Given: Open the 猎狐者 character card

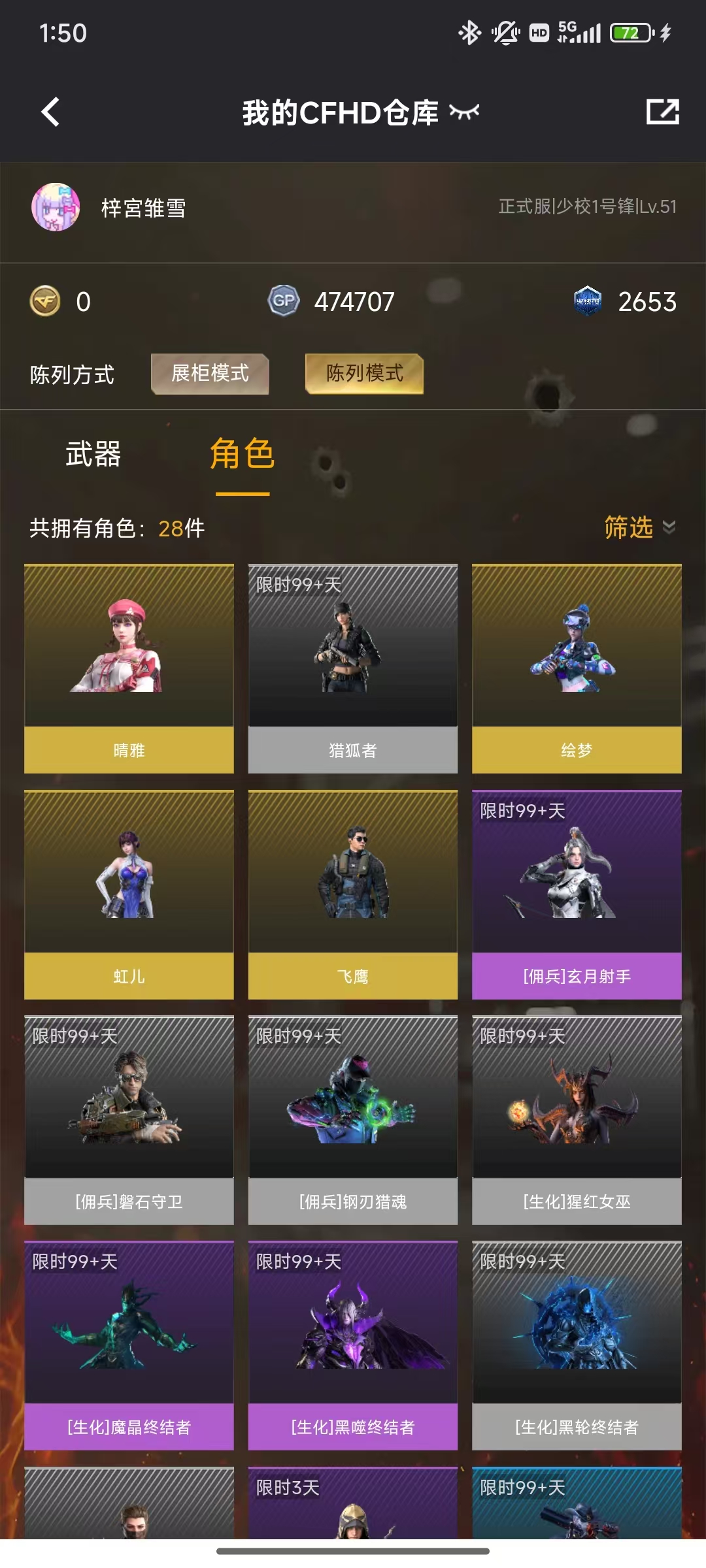Looking at the screenshot, I should (352, 668).
